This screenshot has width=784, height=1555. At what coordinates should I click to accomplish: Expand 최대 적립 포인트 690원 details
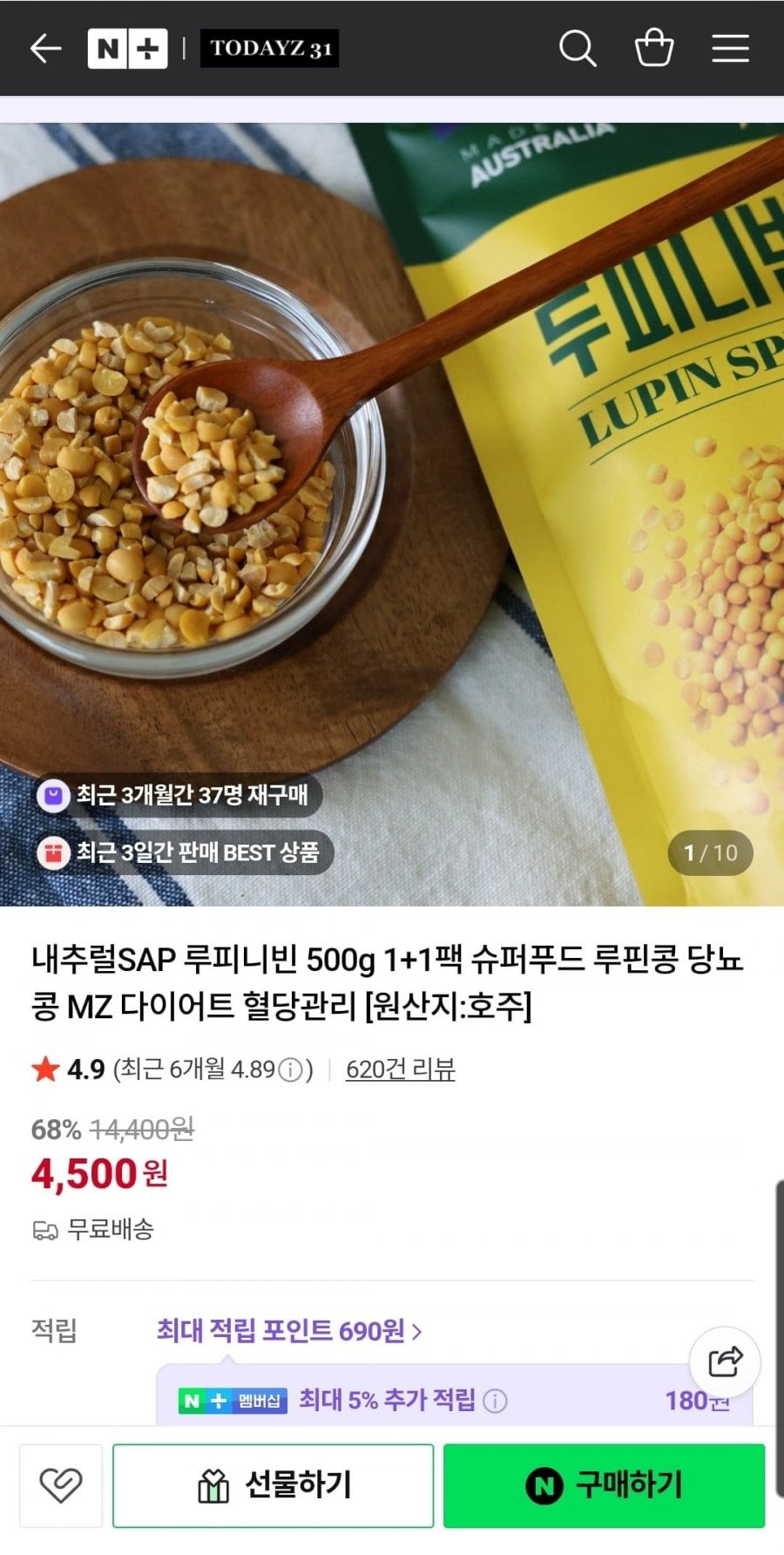click(x=289, y=1331)
